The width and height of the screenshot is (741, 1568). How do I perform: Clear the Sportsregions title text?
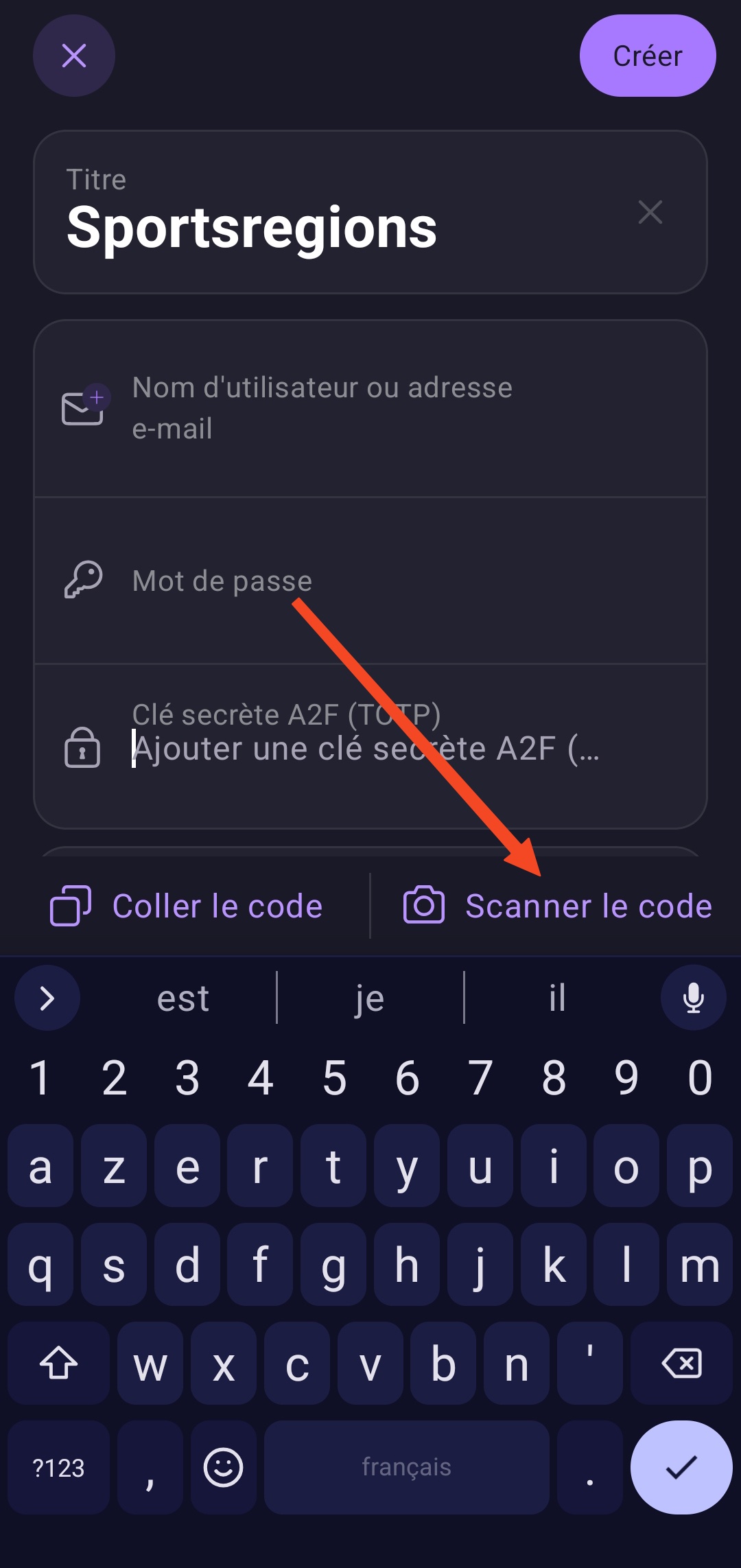coord(650,213)
